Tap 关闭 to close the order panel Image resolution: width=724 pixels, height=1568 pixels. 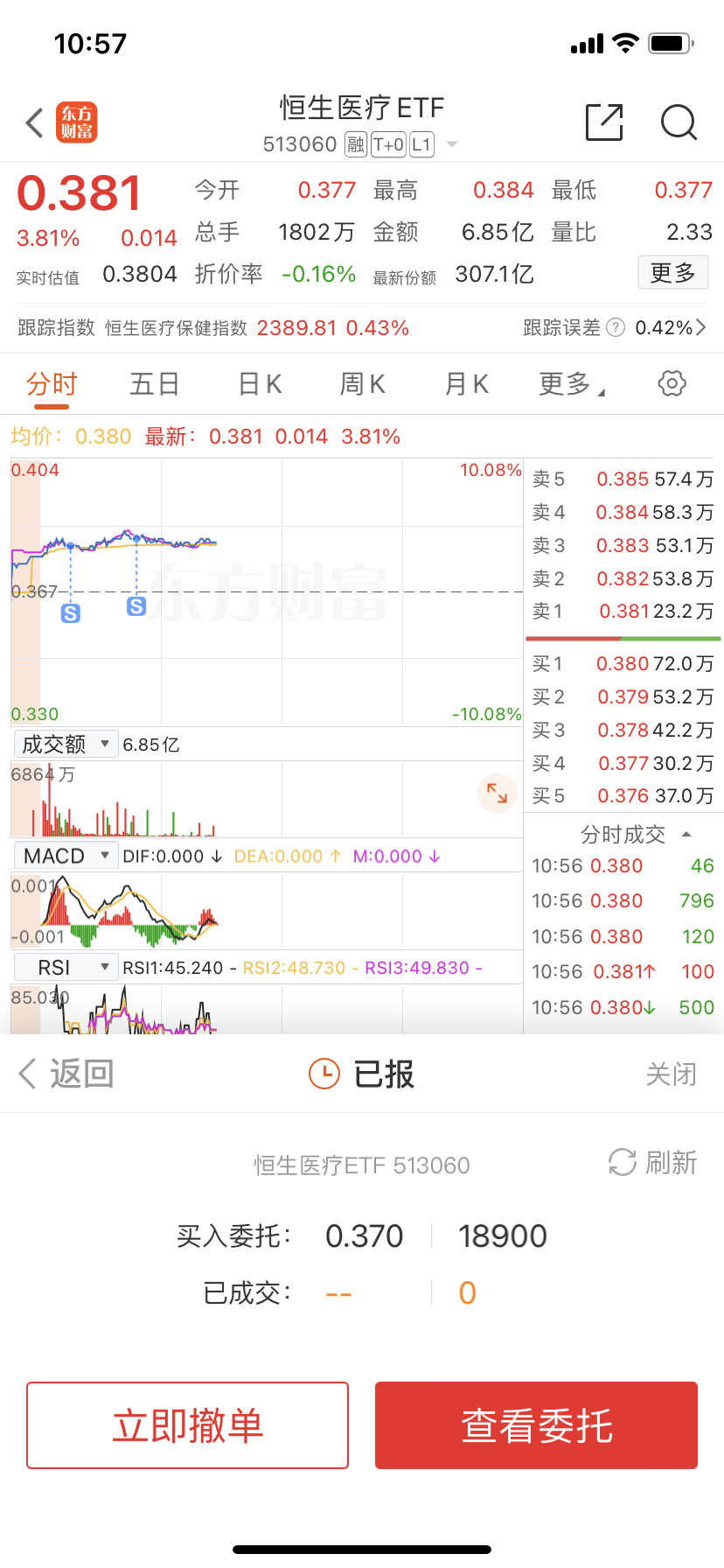672,1074
